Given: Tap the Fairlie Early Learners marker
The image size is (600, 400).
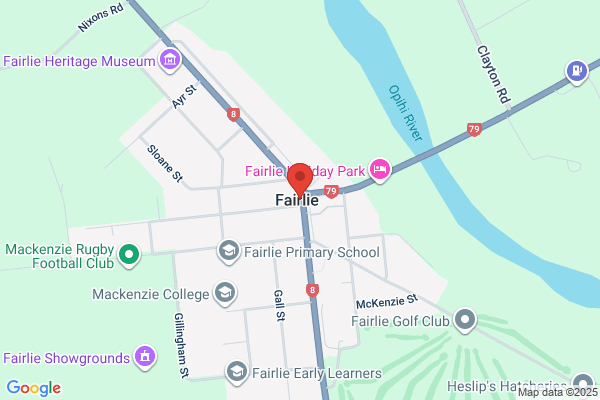Looking at the screenshot, I should [237, 373].
